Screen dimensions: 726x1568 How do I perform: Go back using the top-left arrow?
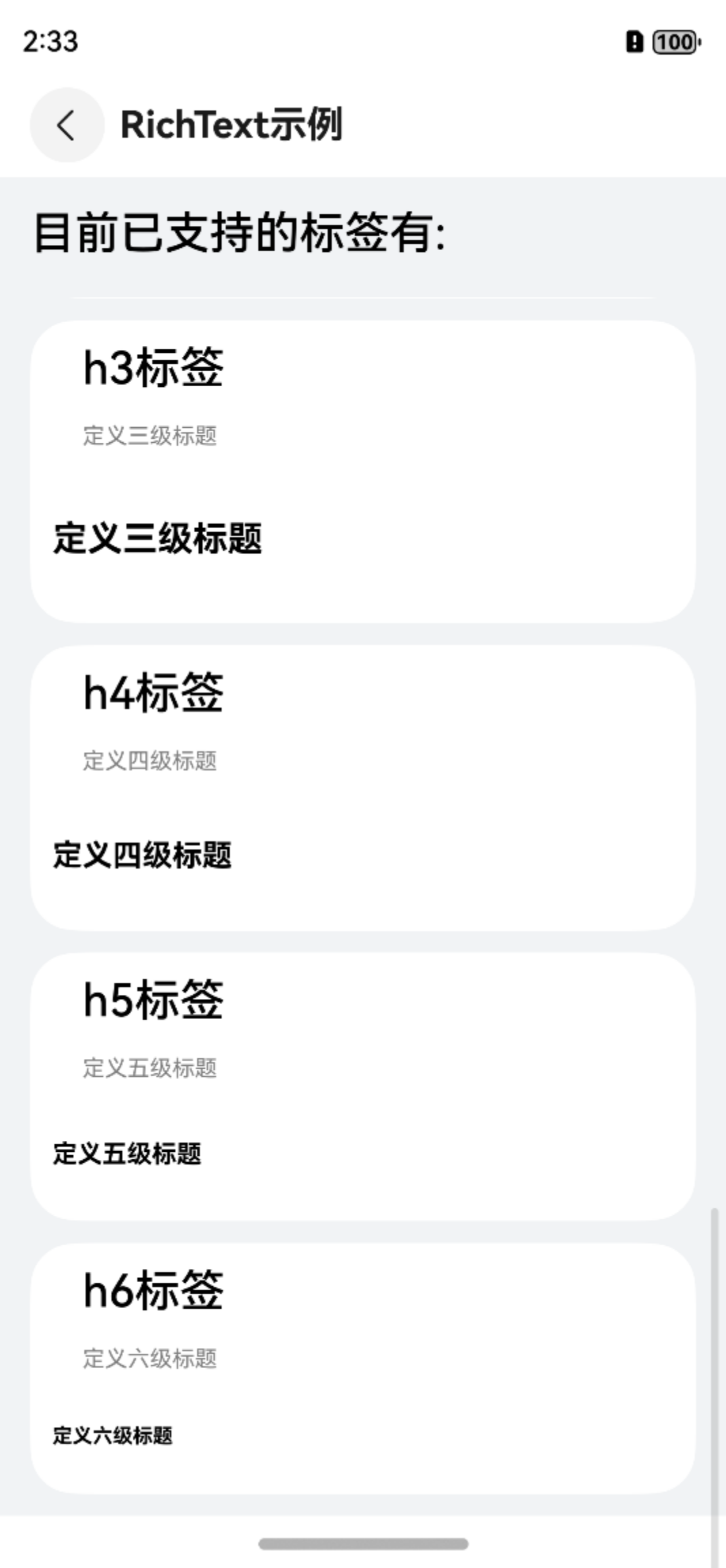[67, 126]
